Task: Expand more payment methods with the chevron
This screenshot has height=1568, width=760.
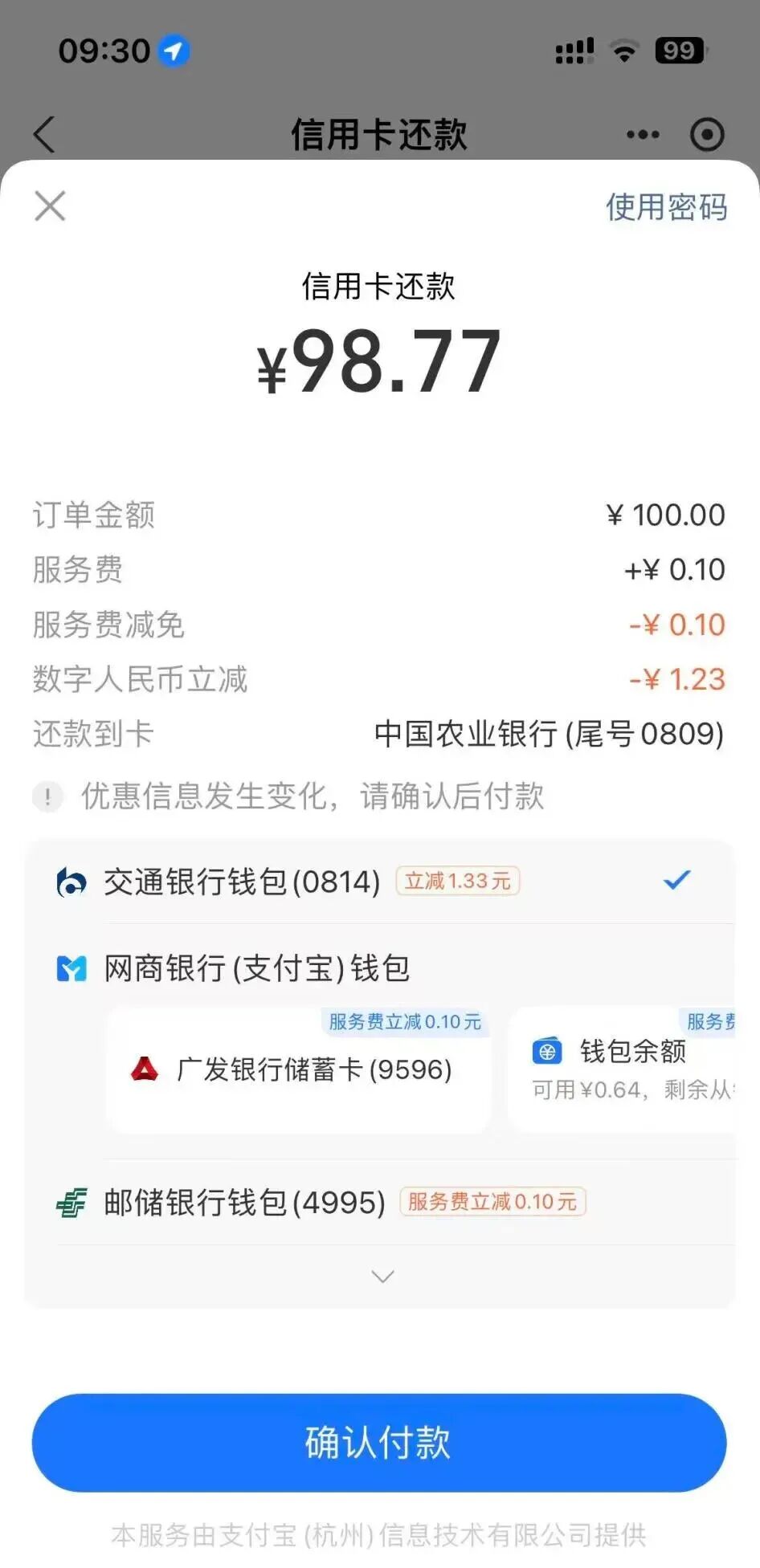Action: (382, 1277)
